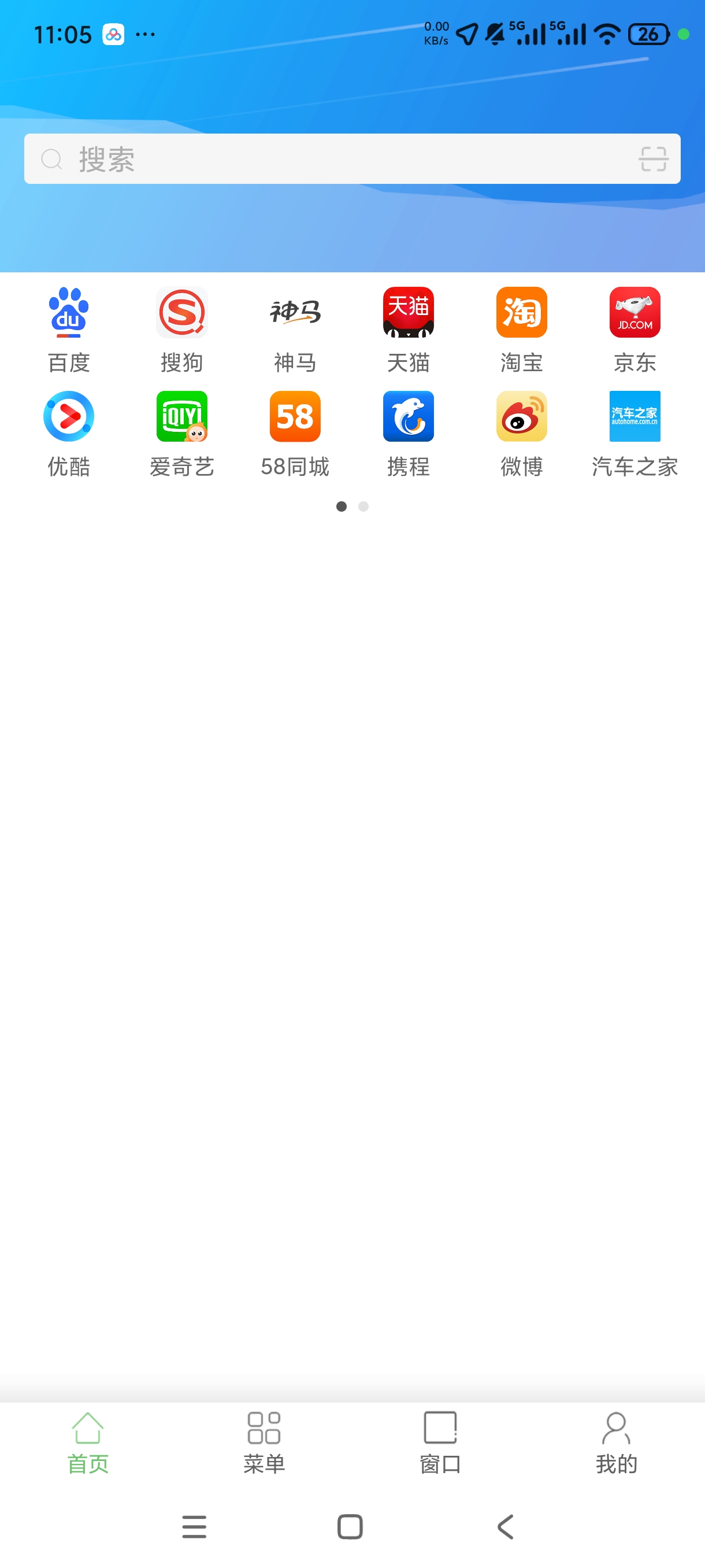Open the 百度 shortcut
This screenshot has height=1568, width=705.
coord(69,330)
